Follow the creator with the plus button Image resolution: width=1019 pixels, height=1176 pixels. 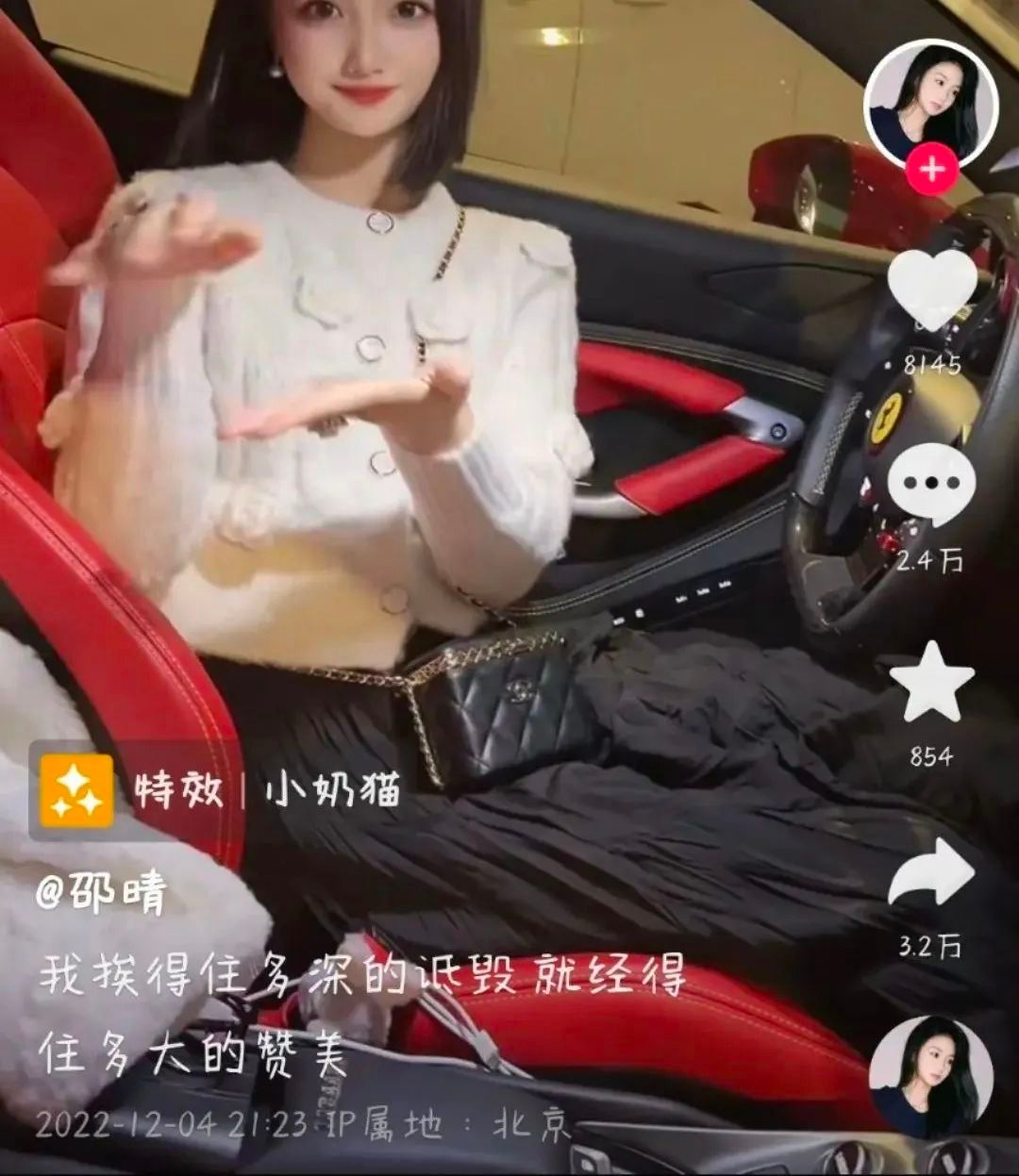pos(931,170)
